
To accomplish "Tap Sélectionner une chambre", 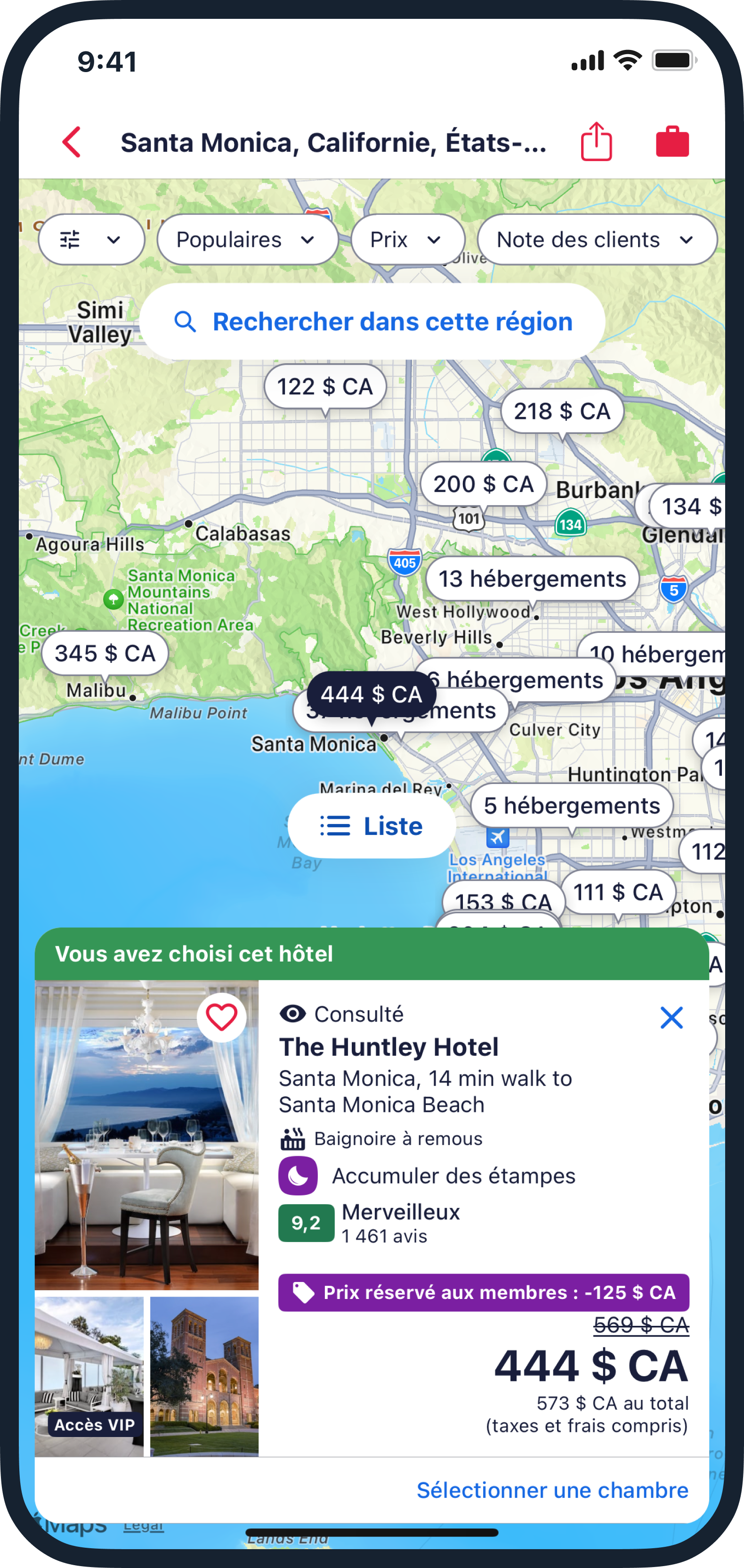I will pyautogui.click(x=552, y=1490).
